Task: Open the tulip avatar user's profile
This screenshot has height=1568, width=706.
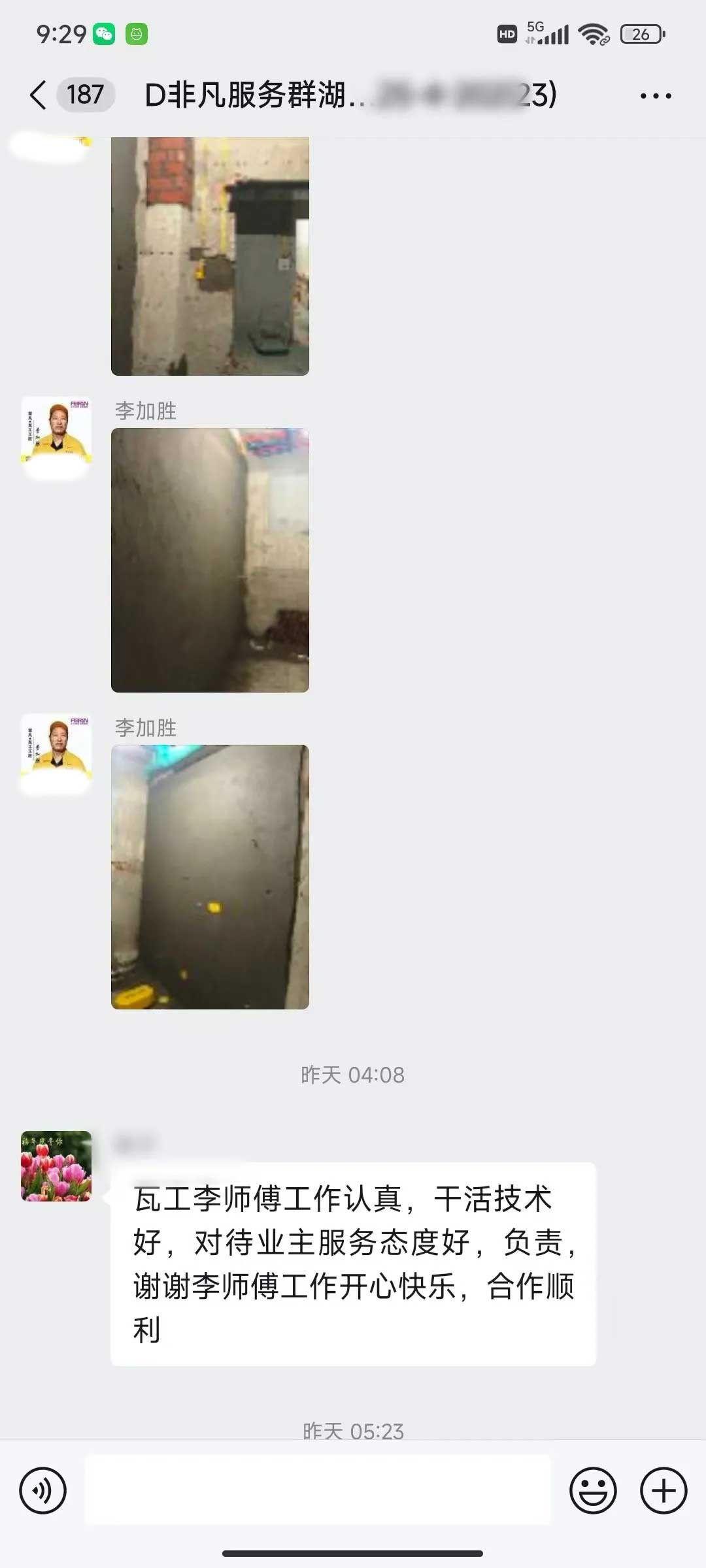Action: pyautogui.click(x=56, y=1166)
